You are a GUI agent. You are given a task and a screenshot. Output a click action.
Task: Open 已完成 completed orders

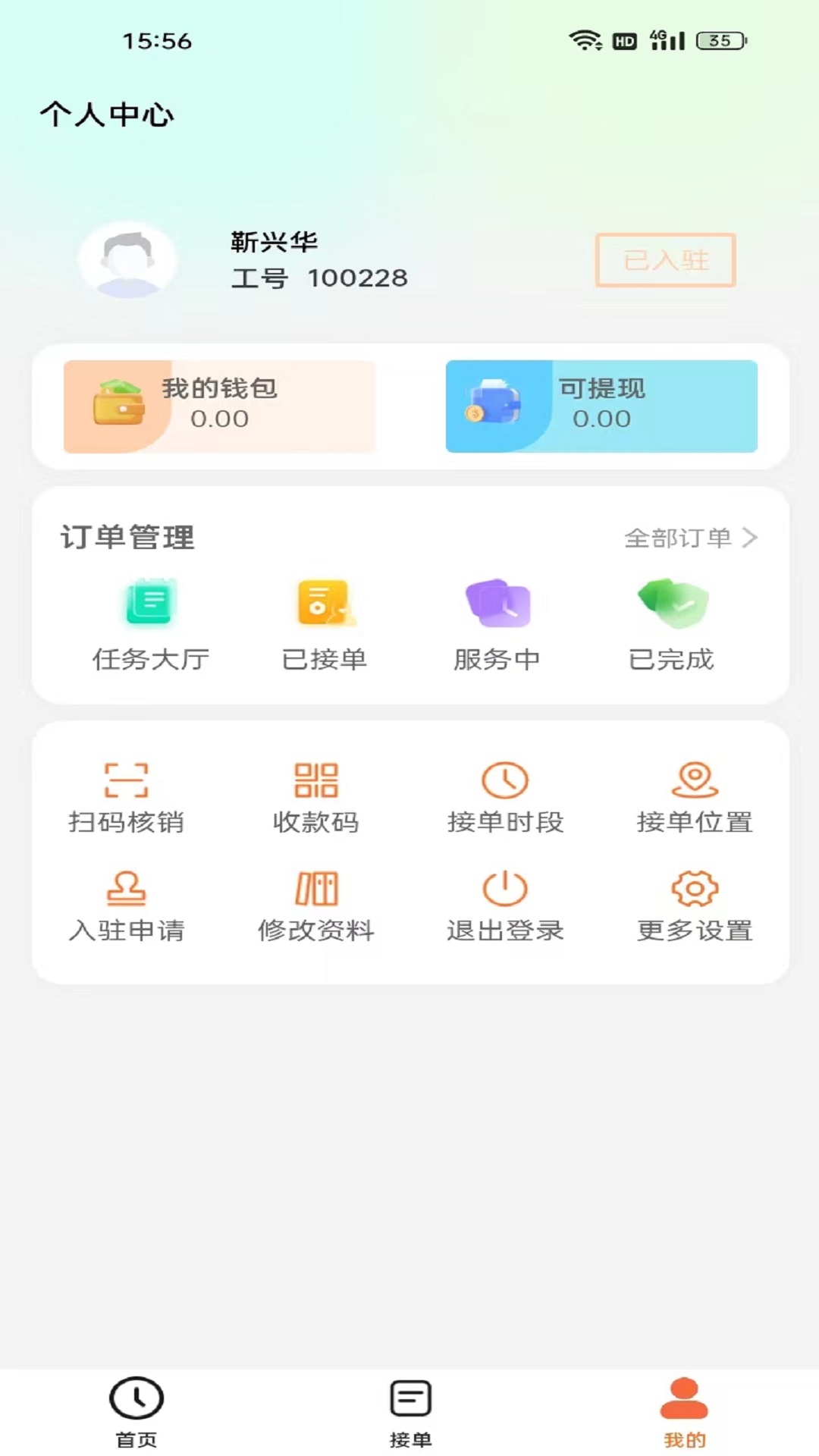[x=672, y=626]
